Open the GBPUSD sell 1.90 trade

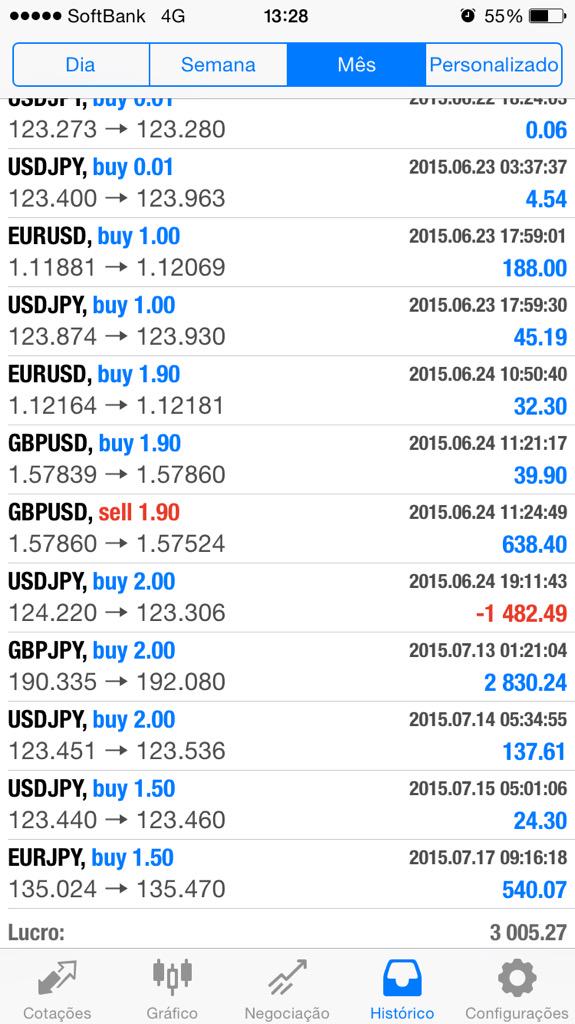(288, 528)
